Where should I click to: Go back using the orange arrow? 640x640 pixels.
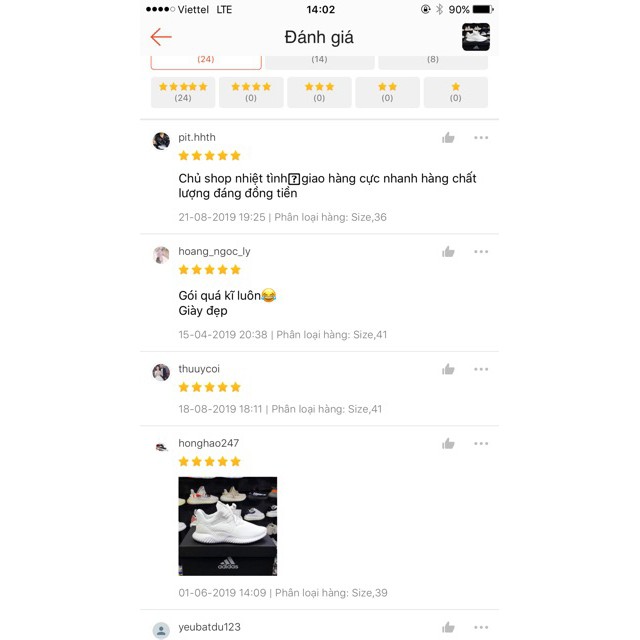coord(161,37)
